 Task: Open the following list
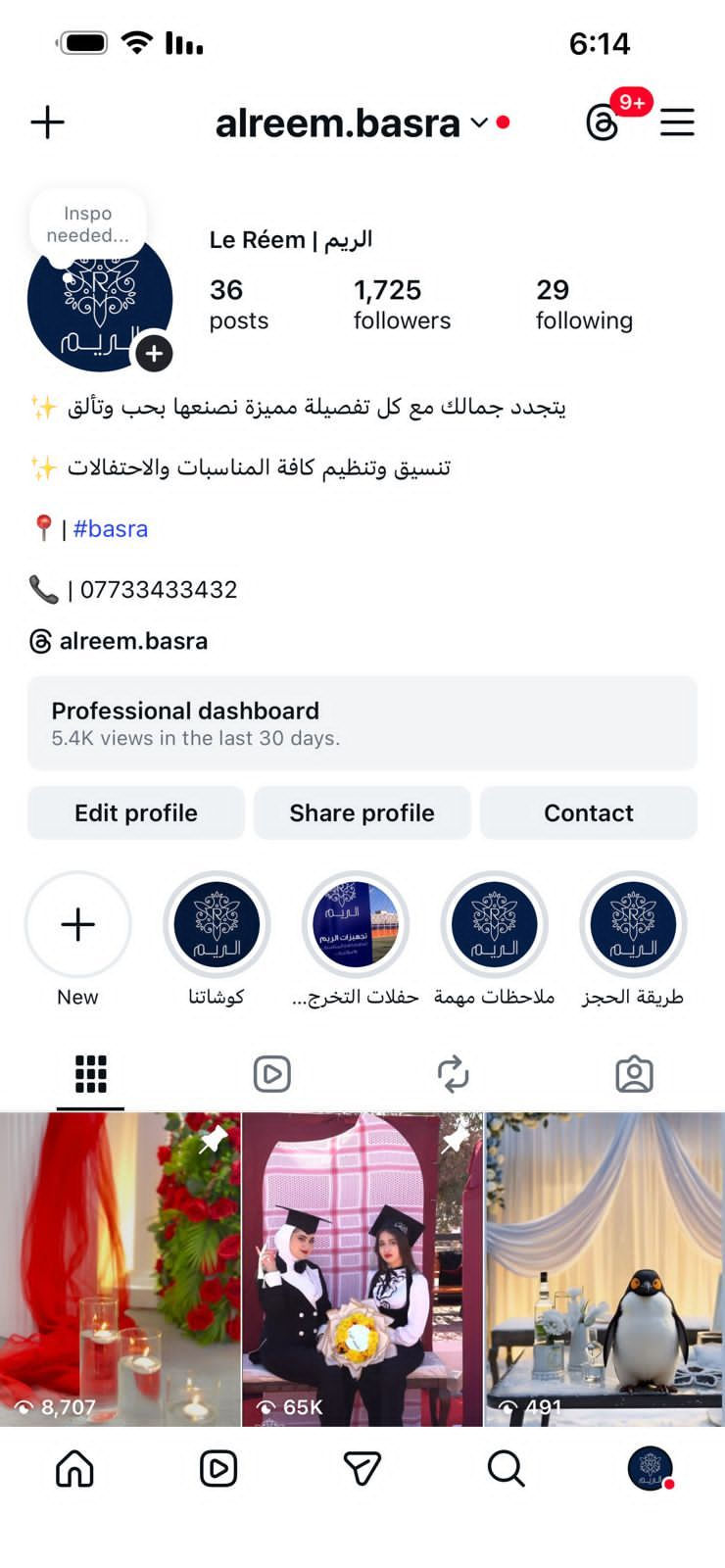pos(584,304)
